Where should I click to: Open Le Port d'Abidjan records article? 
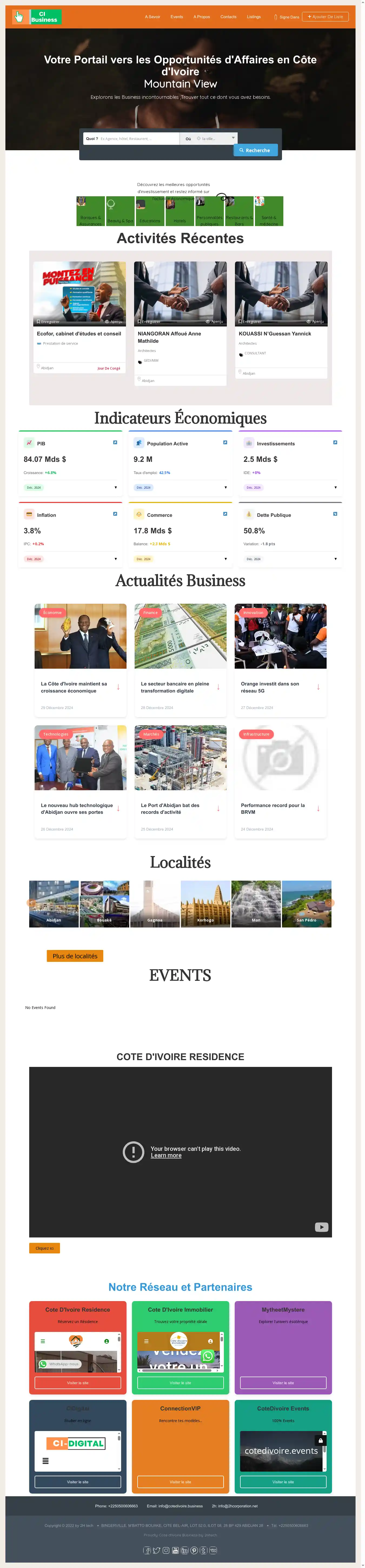(x=170, y=808)
